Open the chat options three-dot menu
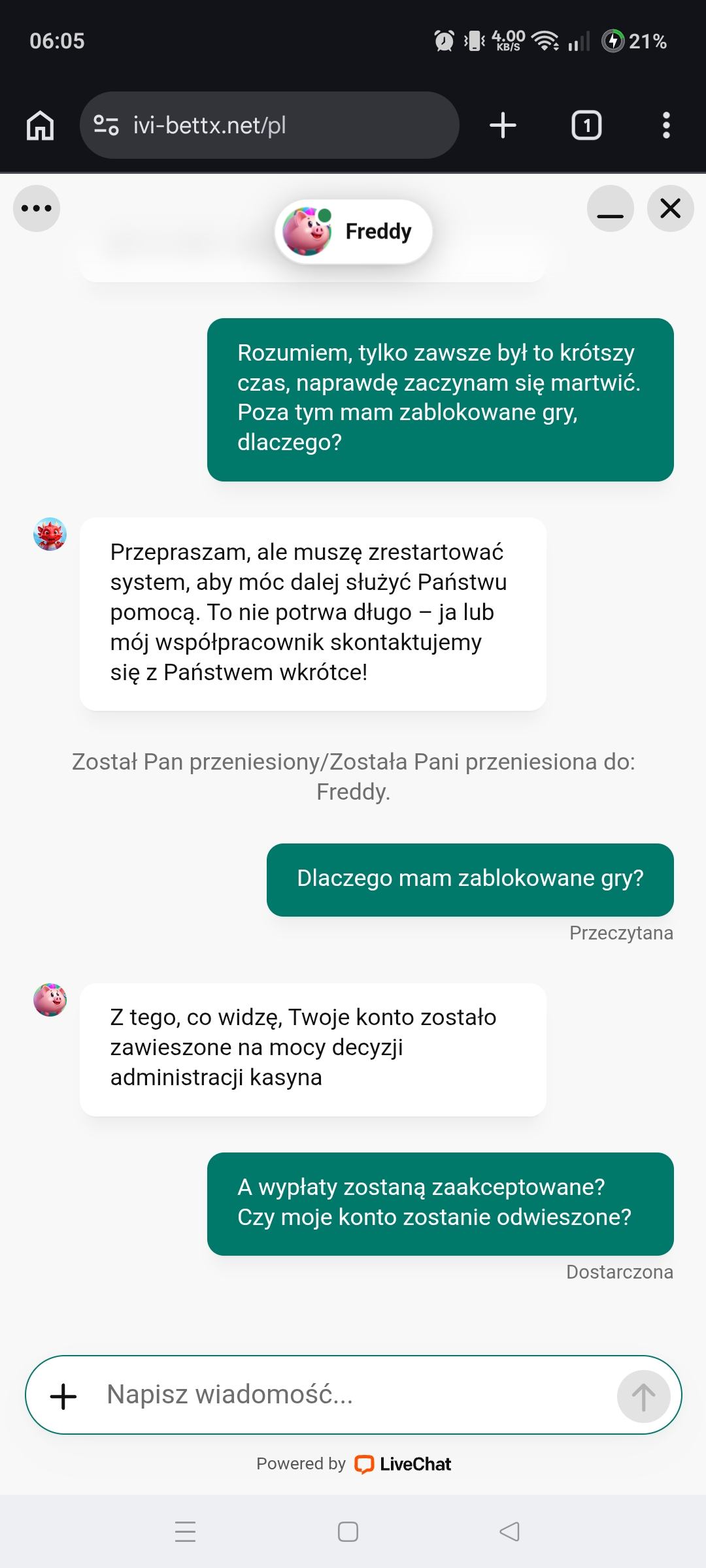Viewport: 706px width, 1568px height. [x=37, y=208]
